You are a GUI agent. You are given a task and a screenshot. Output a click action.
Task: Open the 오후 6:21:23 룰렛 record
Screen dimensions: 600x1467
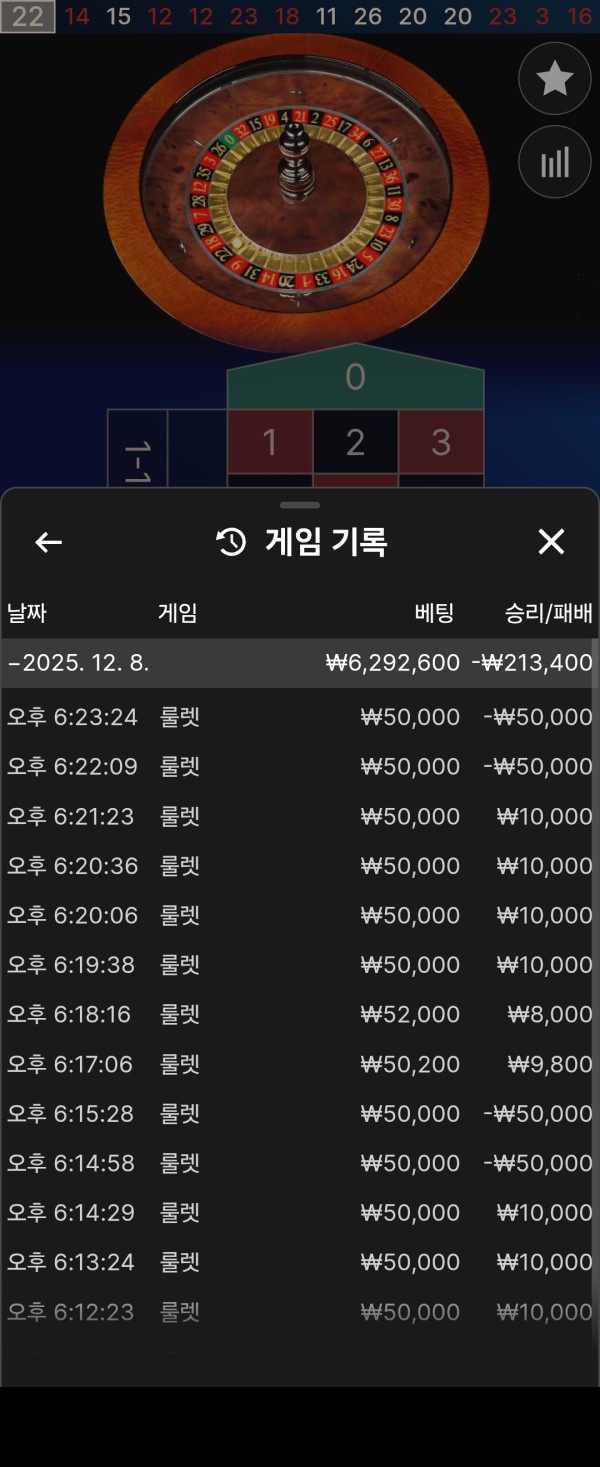pos(298,816)
